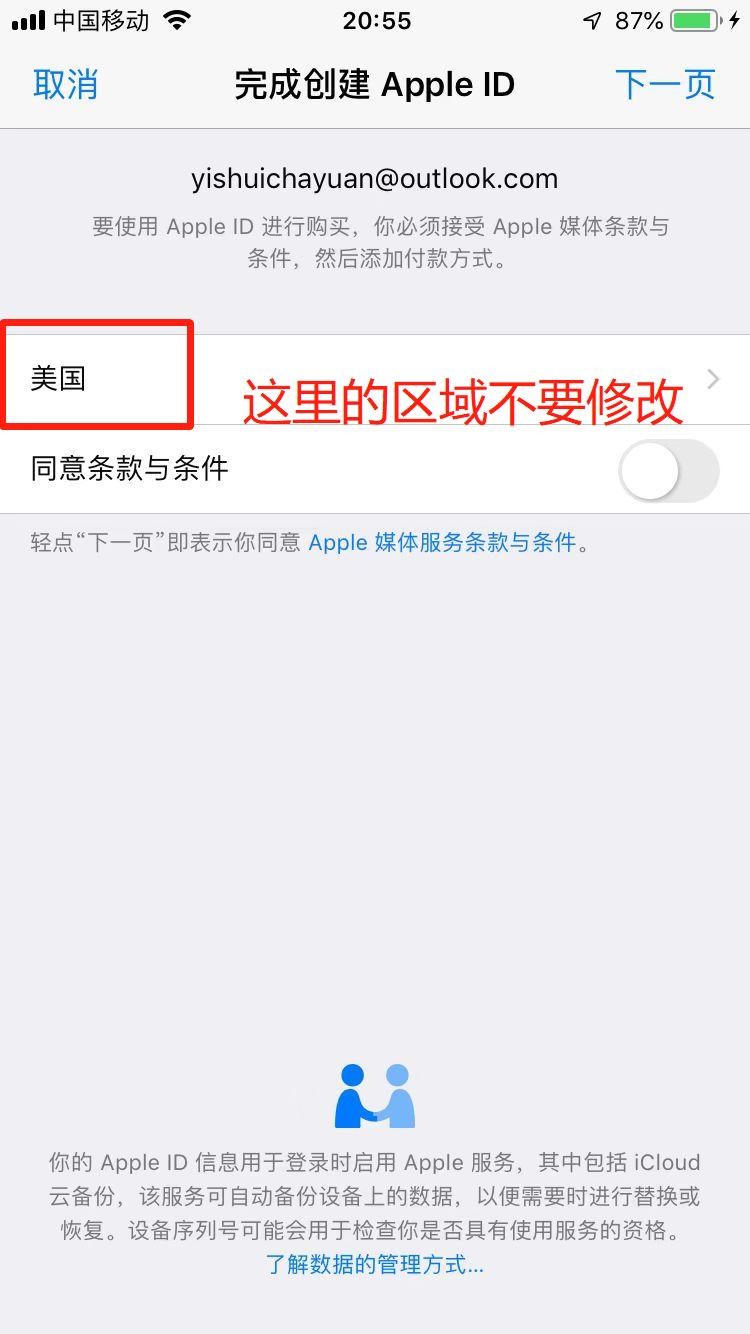Open 了解数据的管理方式 link

coord(375,1264)
